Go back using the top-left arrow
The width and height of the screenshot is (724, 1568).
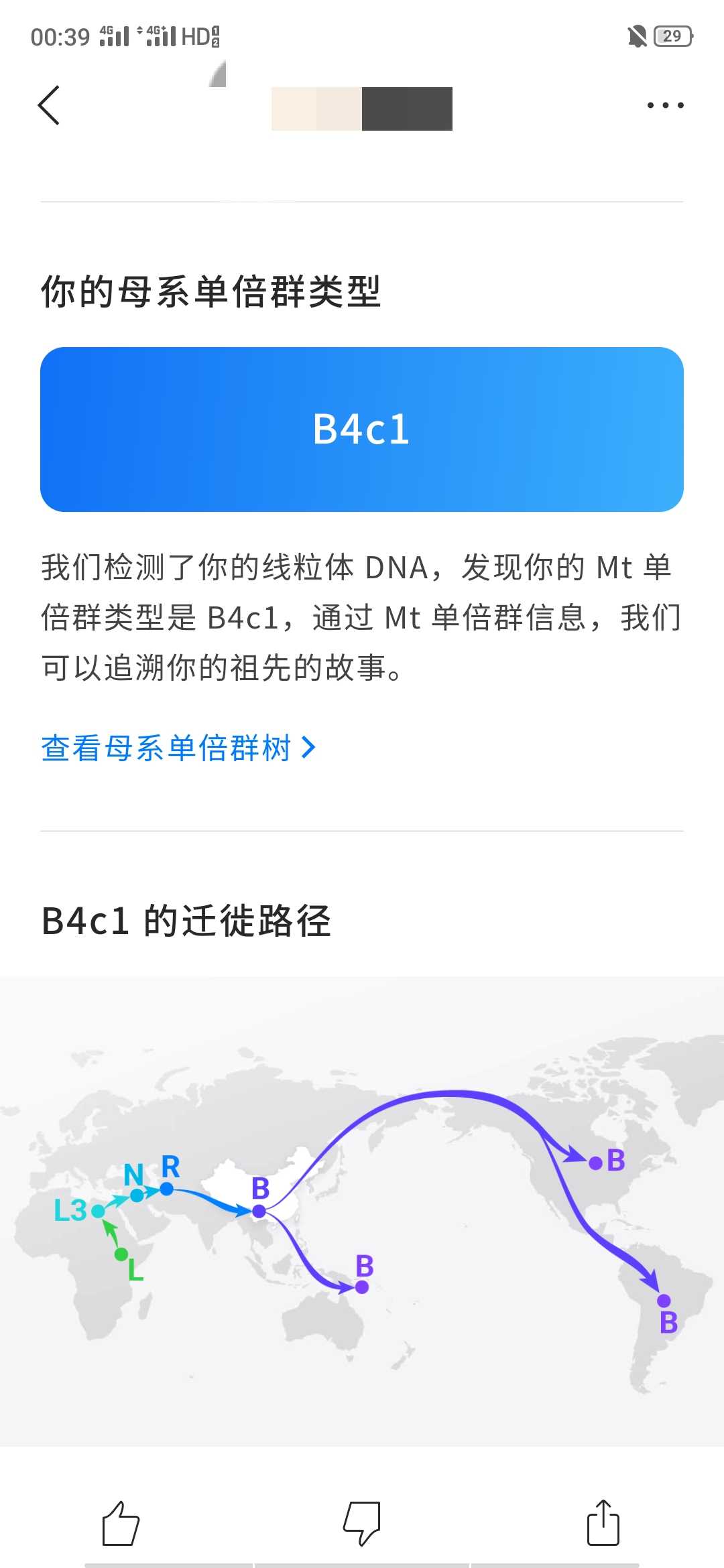click(49, 105)
